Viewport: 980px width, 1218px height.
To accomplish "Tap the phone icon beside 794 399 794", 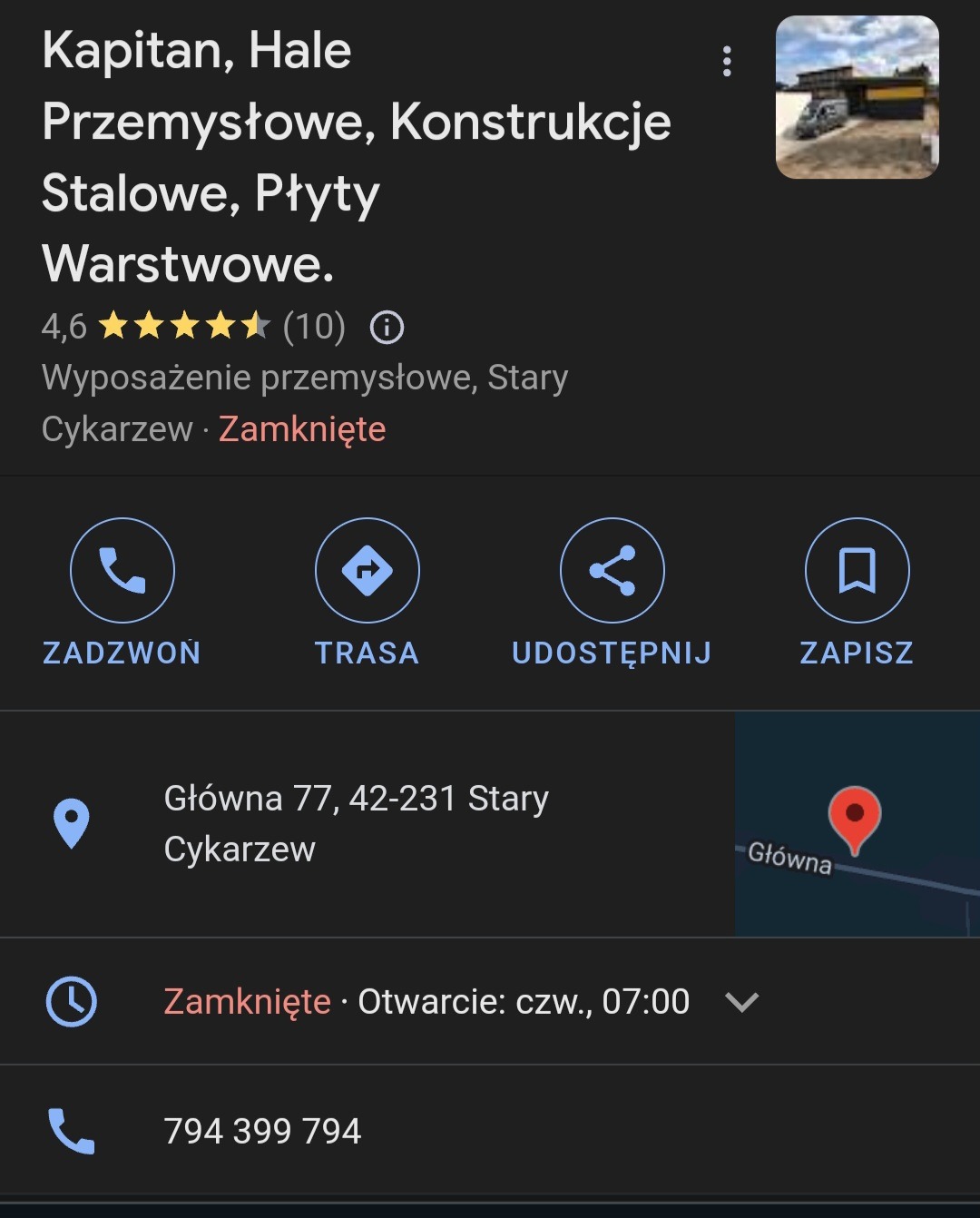I will 70,1131.
